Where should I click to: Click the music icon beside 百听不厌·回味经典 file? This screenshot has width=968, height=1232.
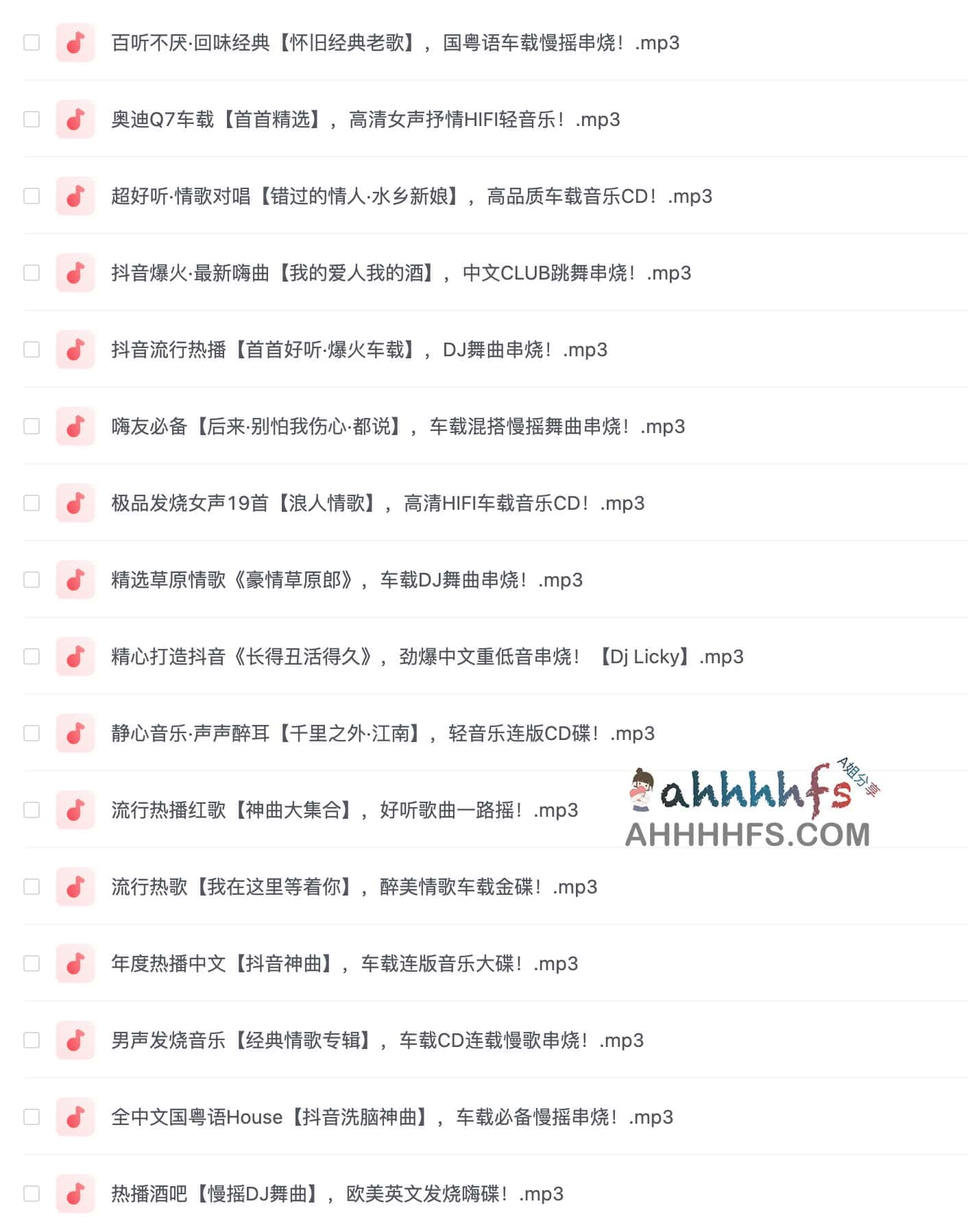click(x=73, y=42)
